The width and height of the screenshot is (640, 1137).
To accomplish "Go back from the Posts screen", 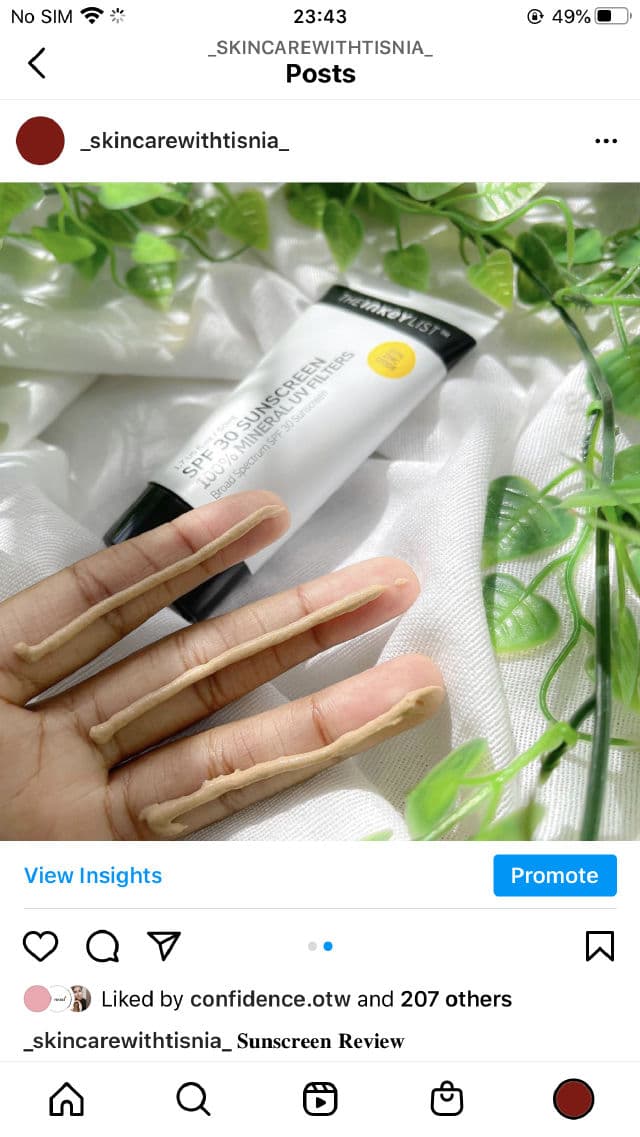I will (x=37, y=63).
